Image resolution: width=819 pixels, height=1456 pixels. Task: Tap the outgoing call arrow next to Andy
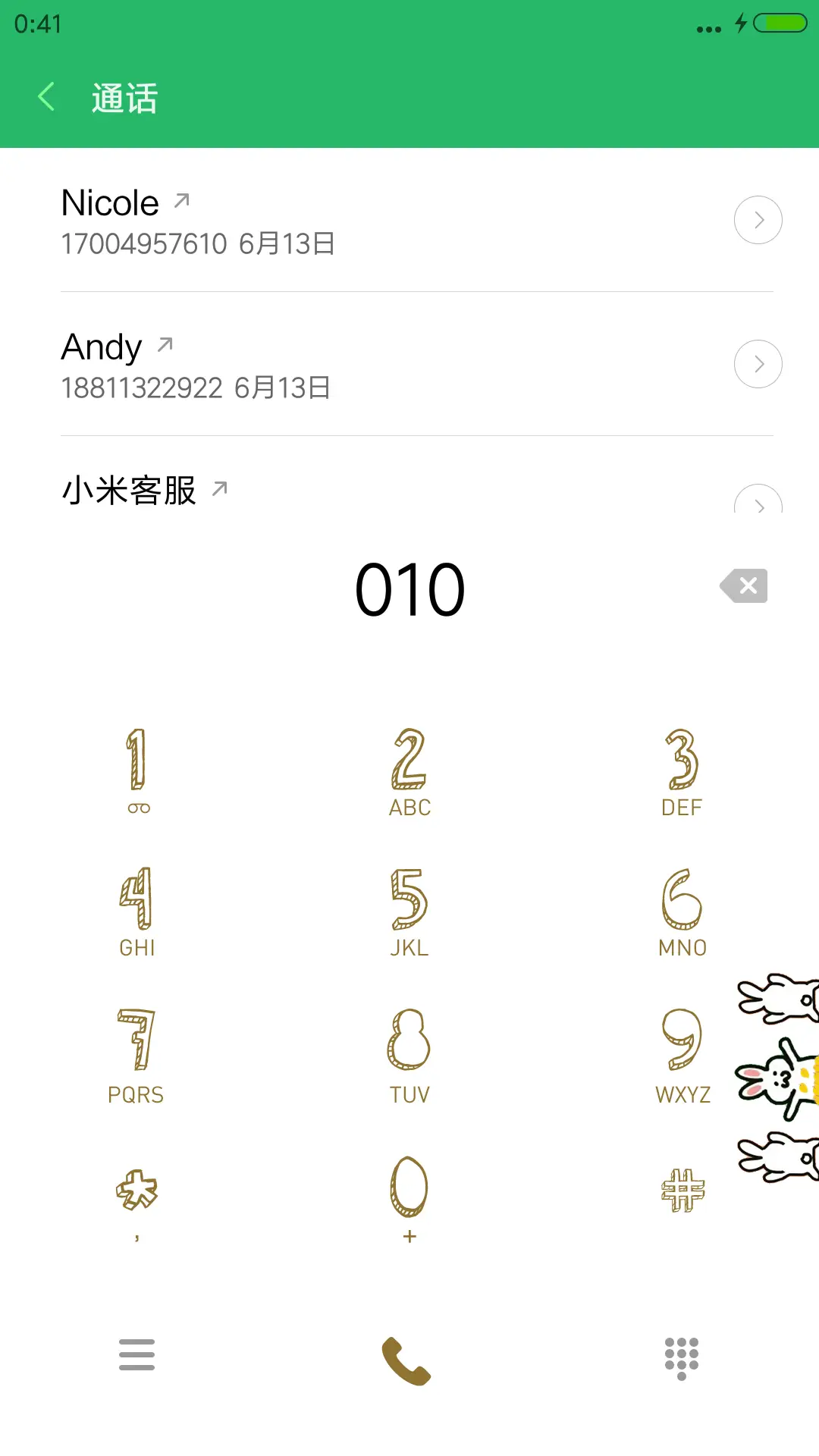pos(164,344)
